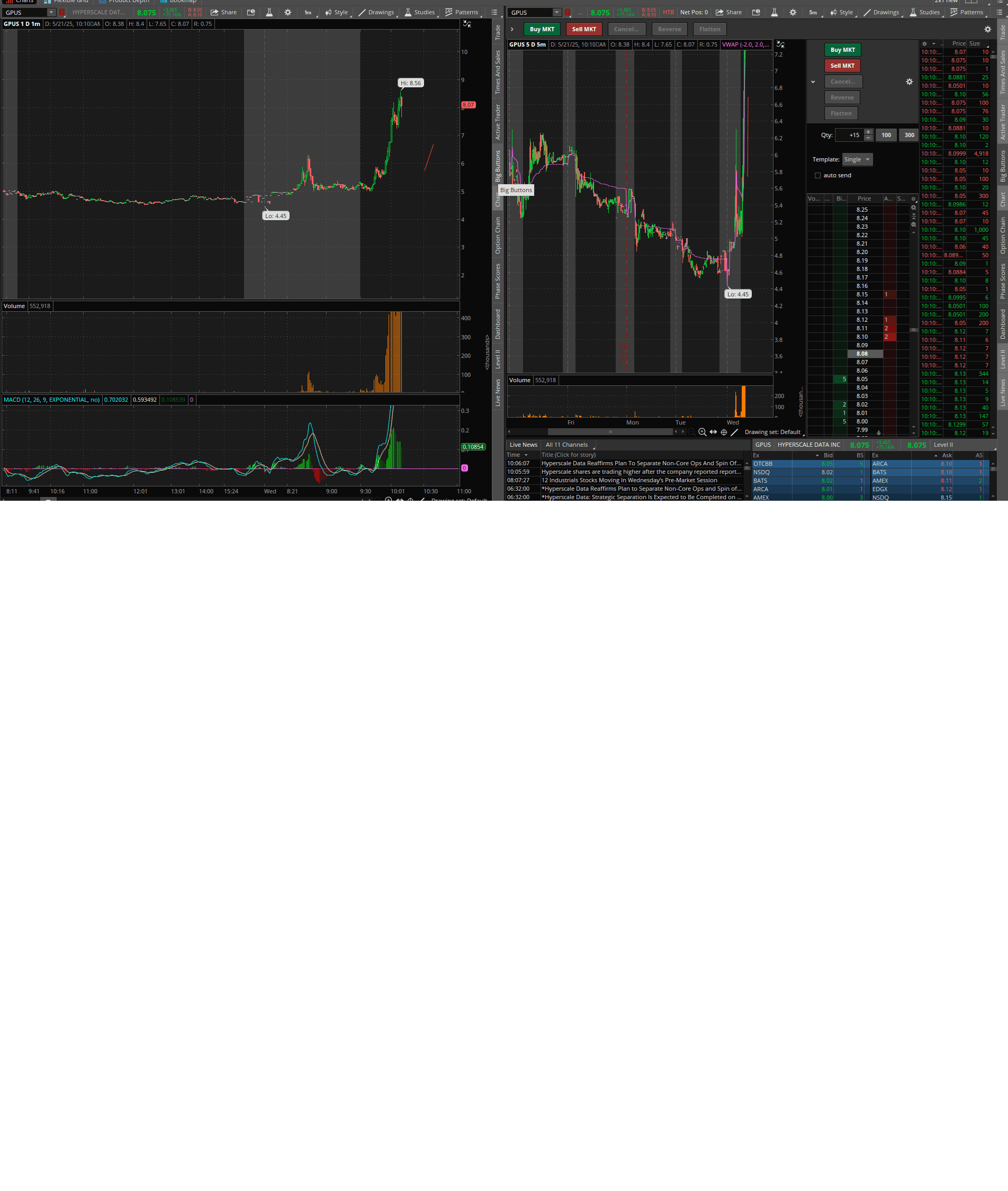
Task: Open the 1m timeframe selector
Action: click(309, 13)
